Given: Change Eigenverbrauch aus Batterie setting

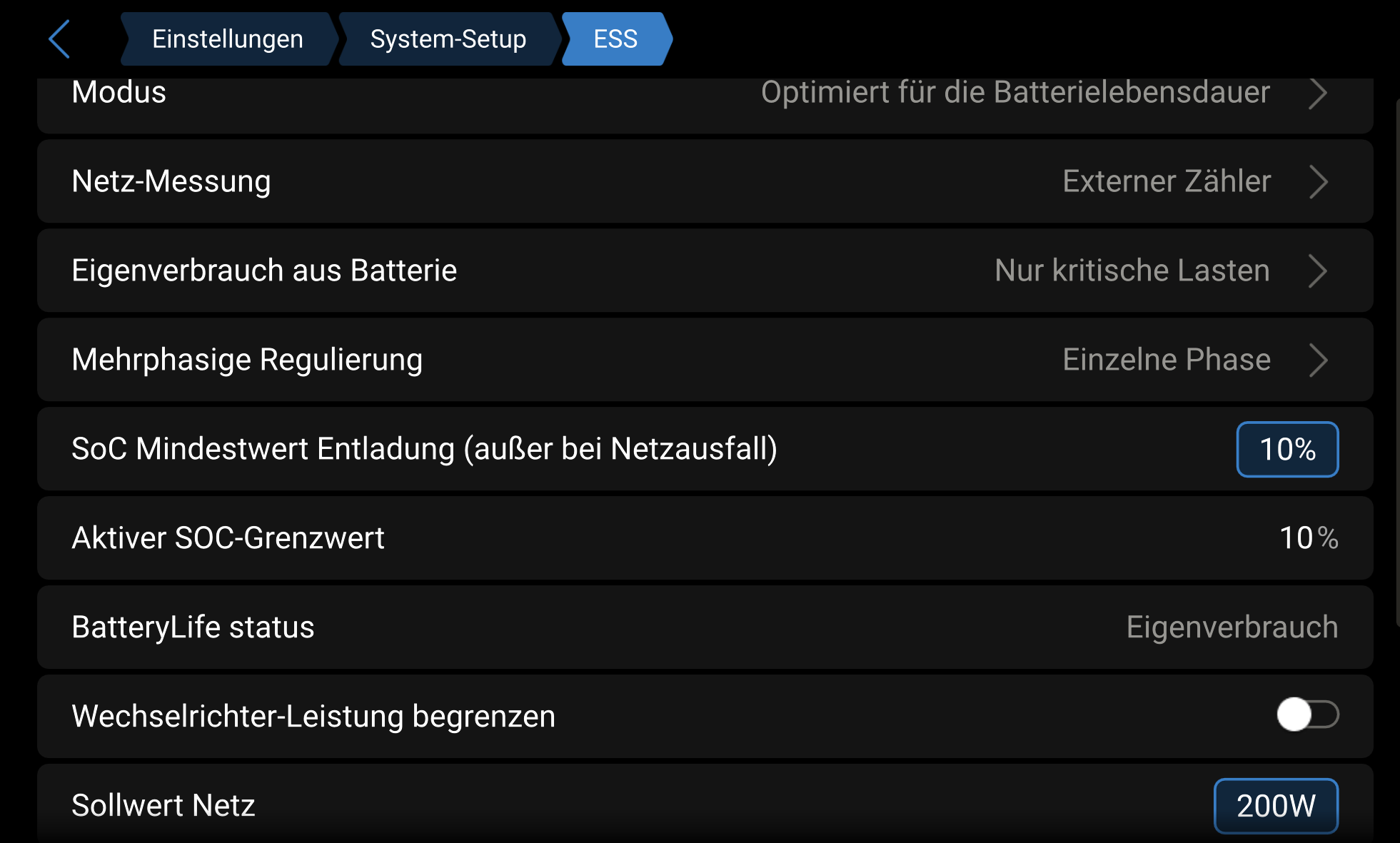Looking at the screenshot, I should (705, 271).
